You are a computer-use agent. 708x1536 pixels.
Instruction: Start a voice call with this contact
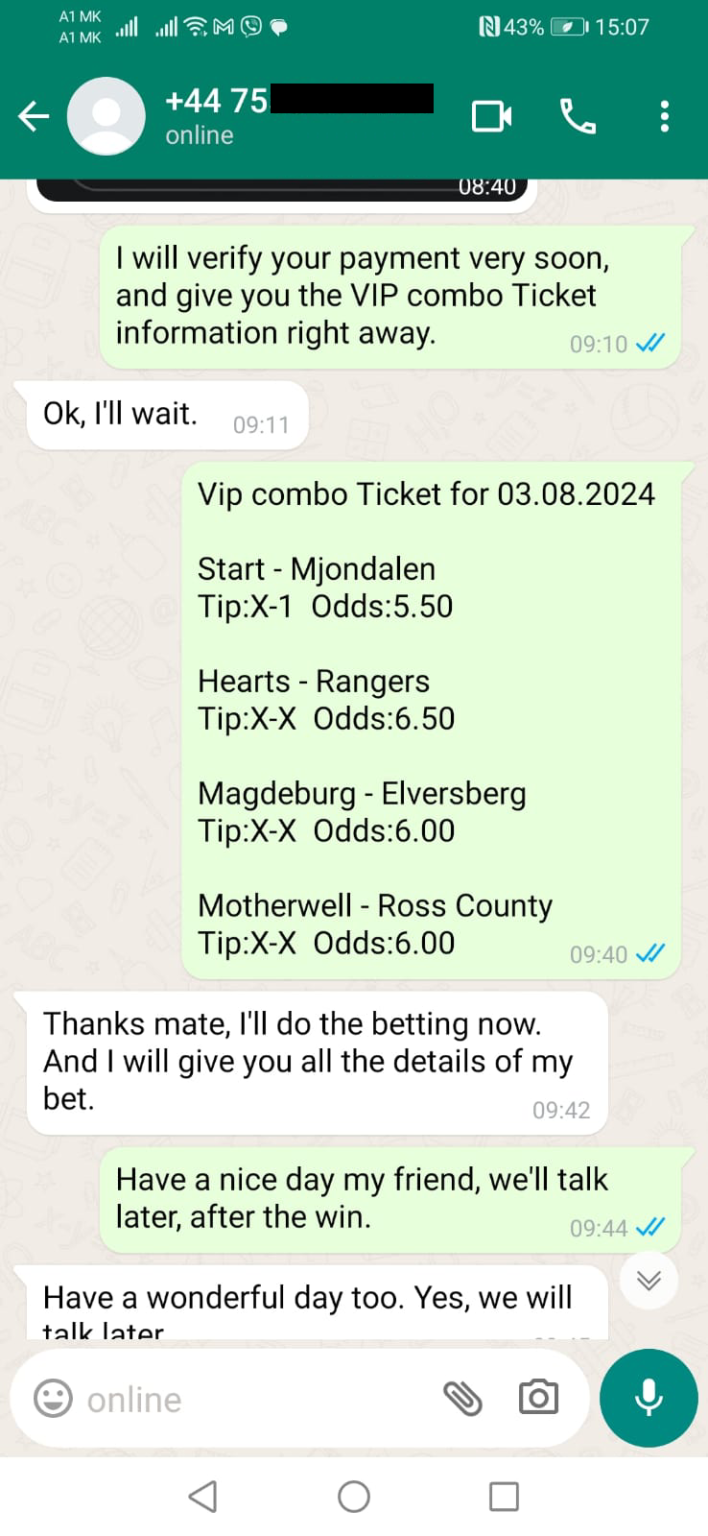pyautogui.click(x=577, y=118)
